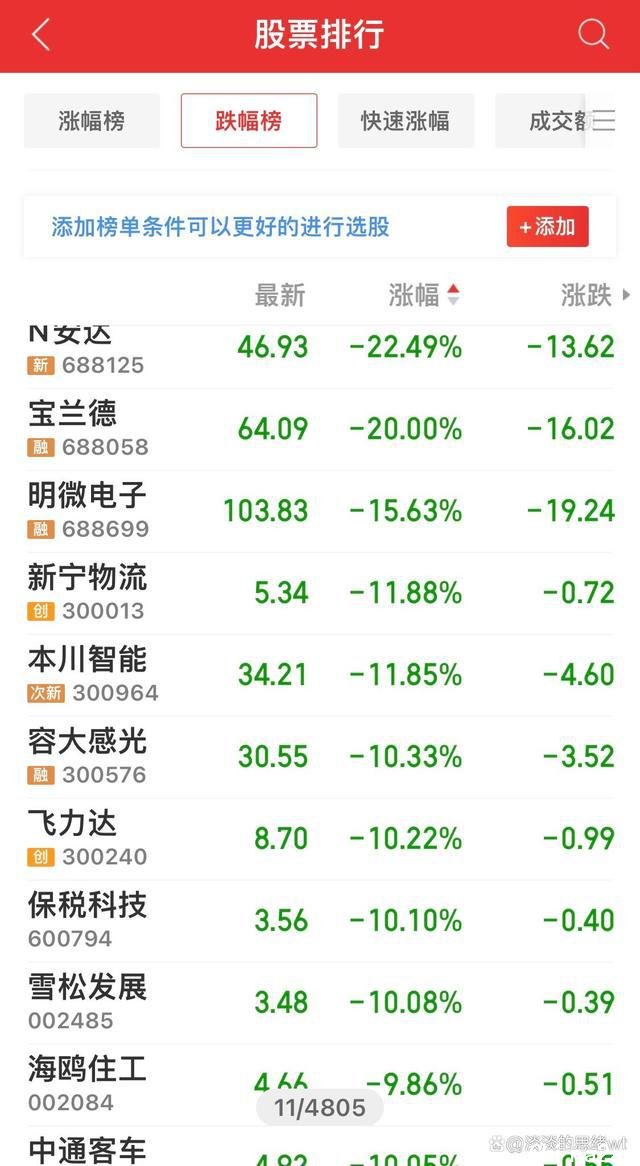Open the tab list menu icon
640x1166 pixels.
point(604,120)
